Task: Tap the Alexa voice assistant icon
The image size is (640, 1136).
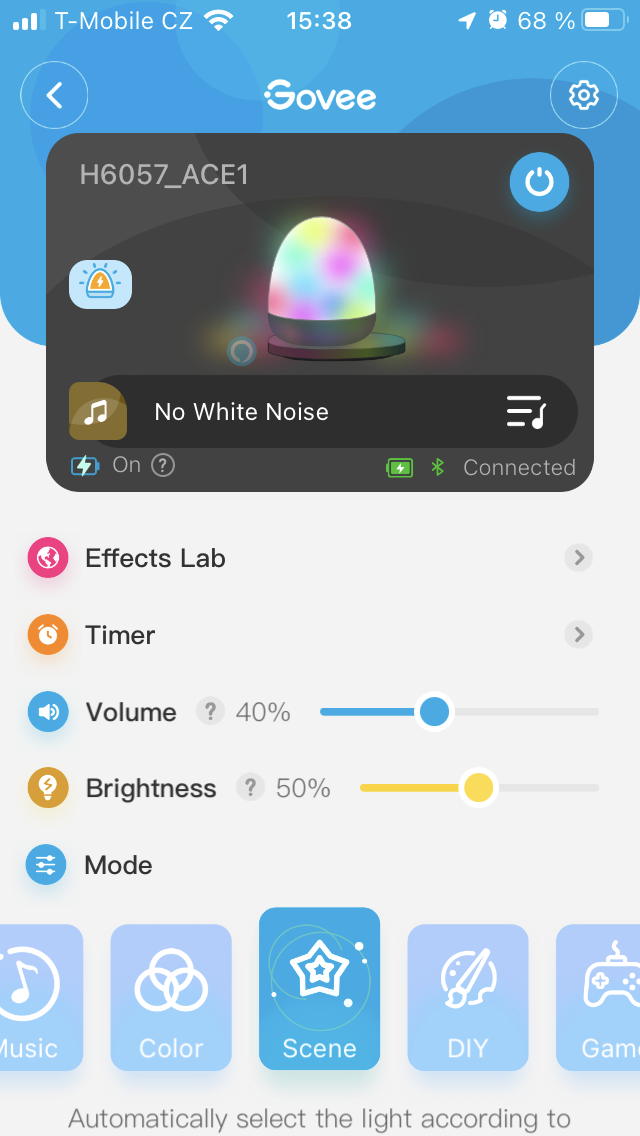Action: [x=241, y=351]
